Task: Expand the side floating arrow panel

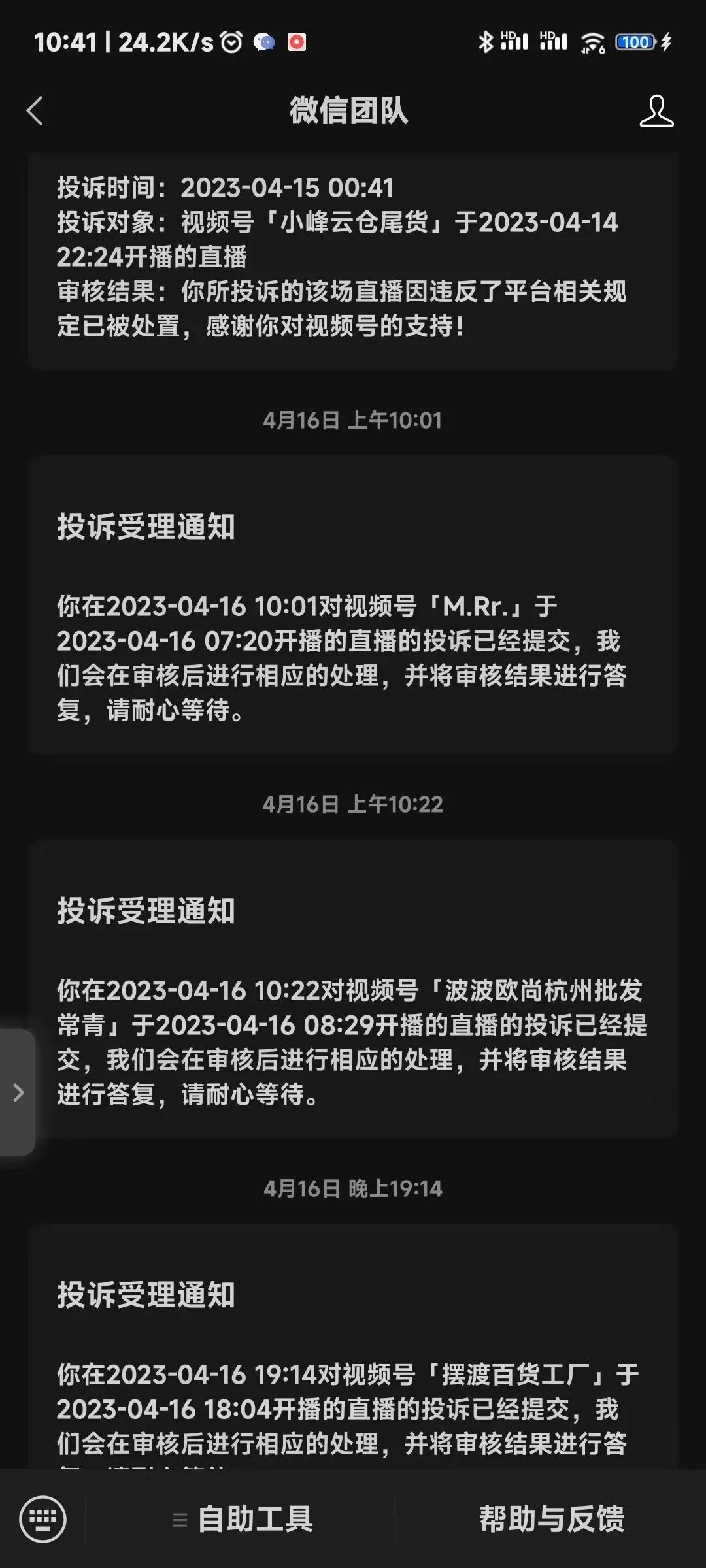Action: click(x=18, y=1092)
